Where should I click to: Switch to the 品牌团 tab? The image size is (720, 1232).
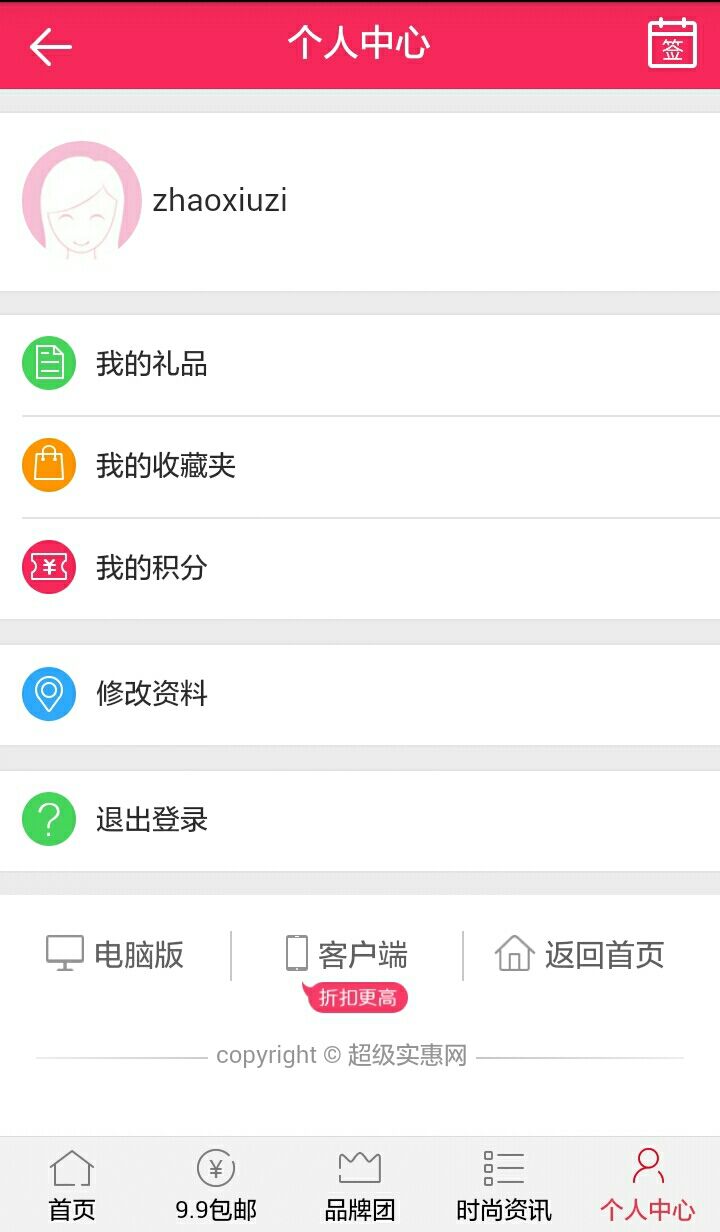360,1186
